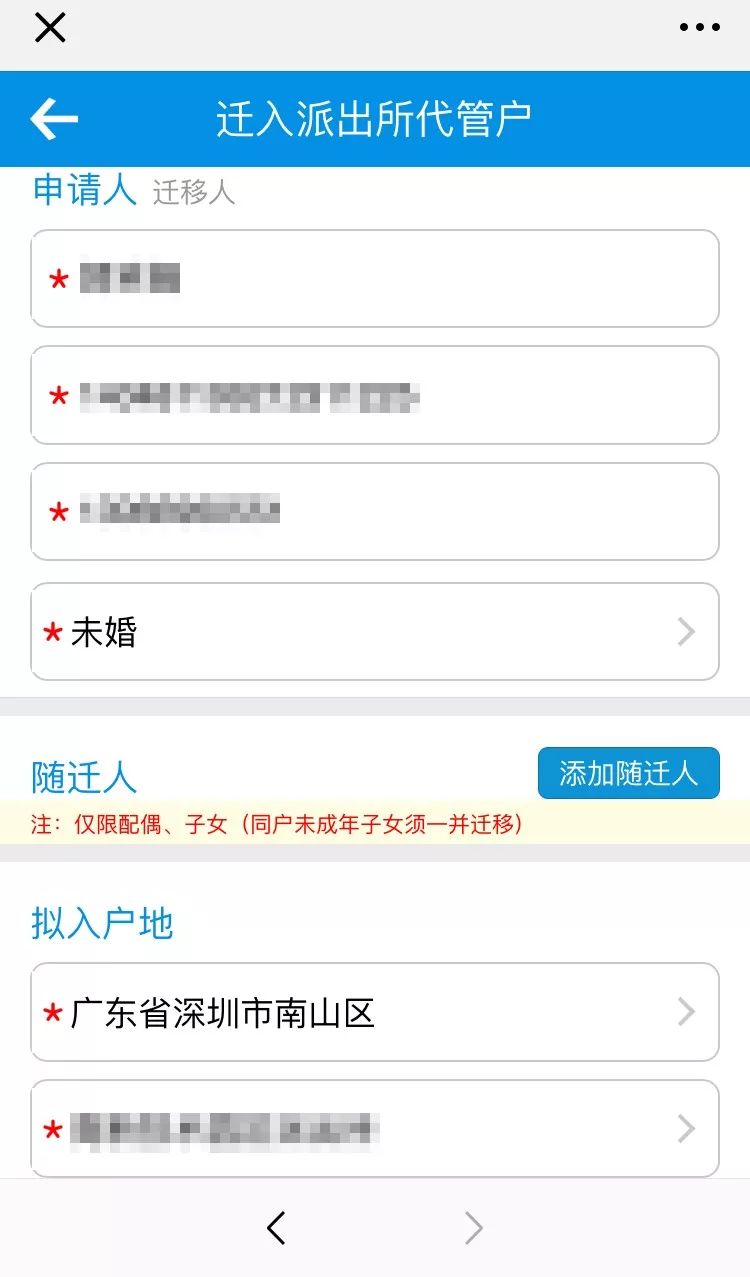Close the web page with the X

pyautogui.click(x=49, y=28)
